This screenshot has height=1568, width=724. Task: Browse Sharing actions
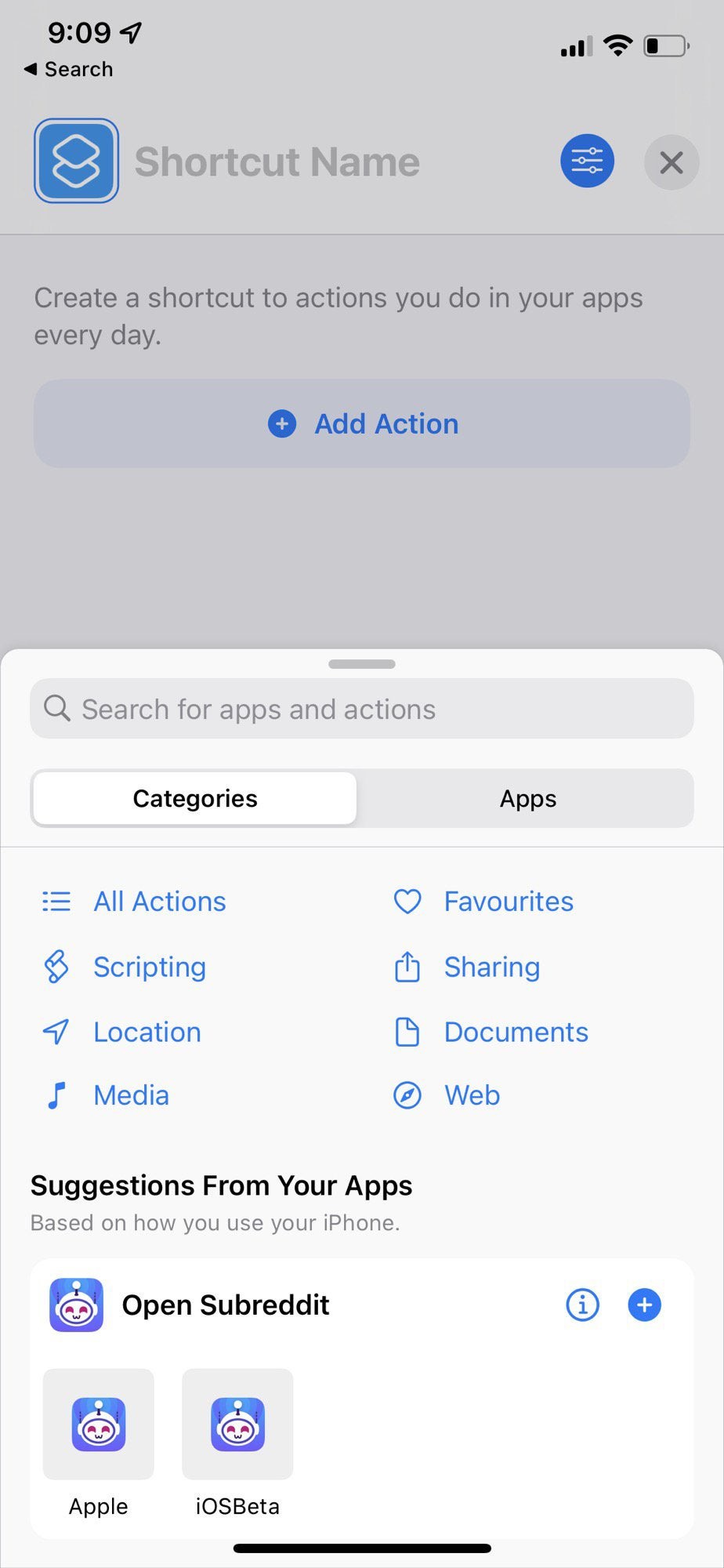(491, 967)
